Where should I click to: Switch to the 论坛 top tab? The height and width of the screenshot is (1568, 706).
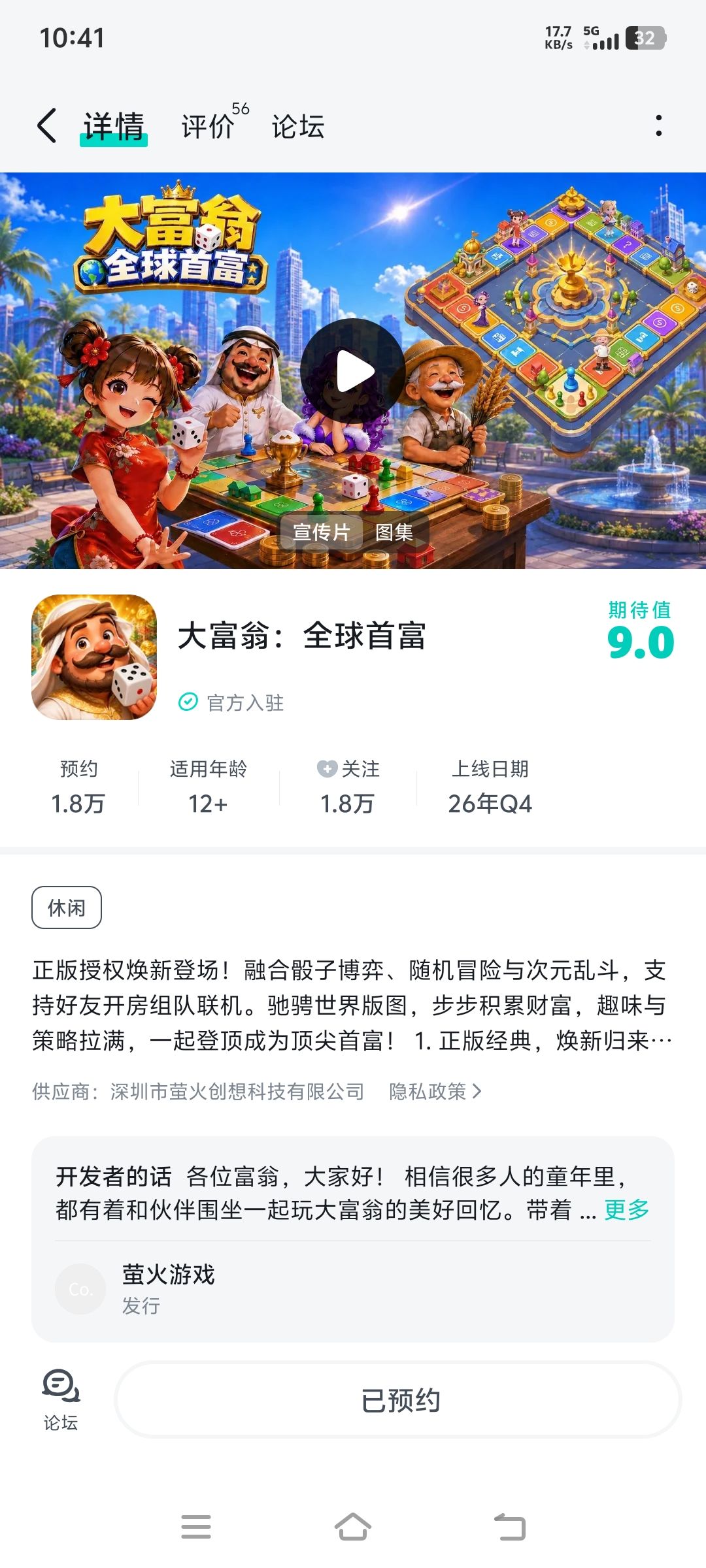(x=298, y=126)
